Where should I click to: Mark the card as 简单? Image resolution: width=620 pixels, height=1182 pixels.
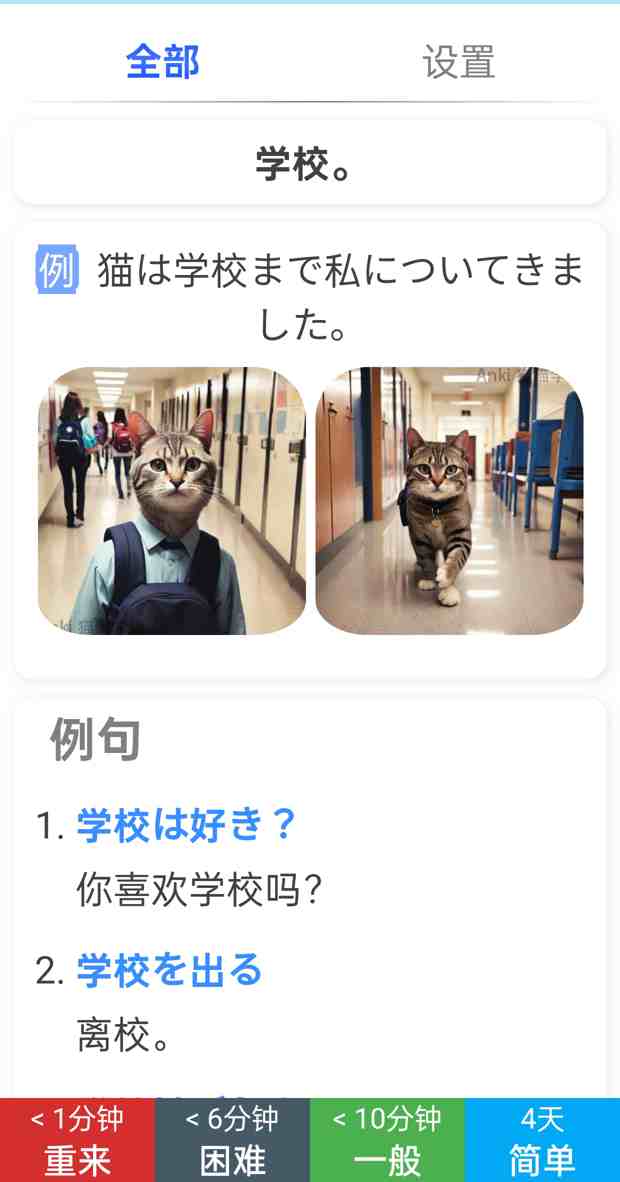tap(542, 1140)
